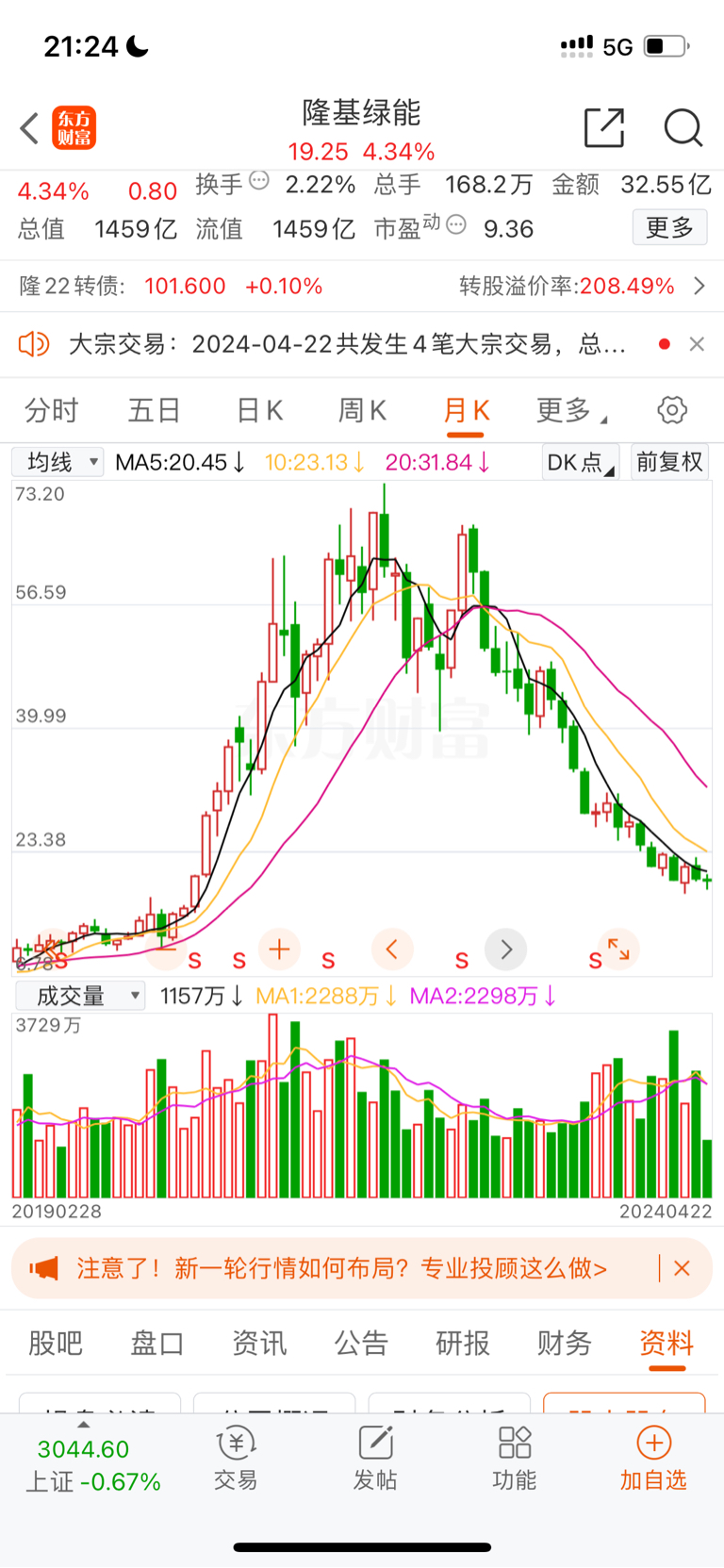Zoom into the chart with the plus icon
This screenshot has width=724, height=1568.
click(279, 949)
